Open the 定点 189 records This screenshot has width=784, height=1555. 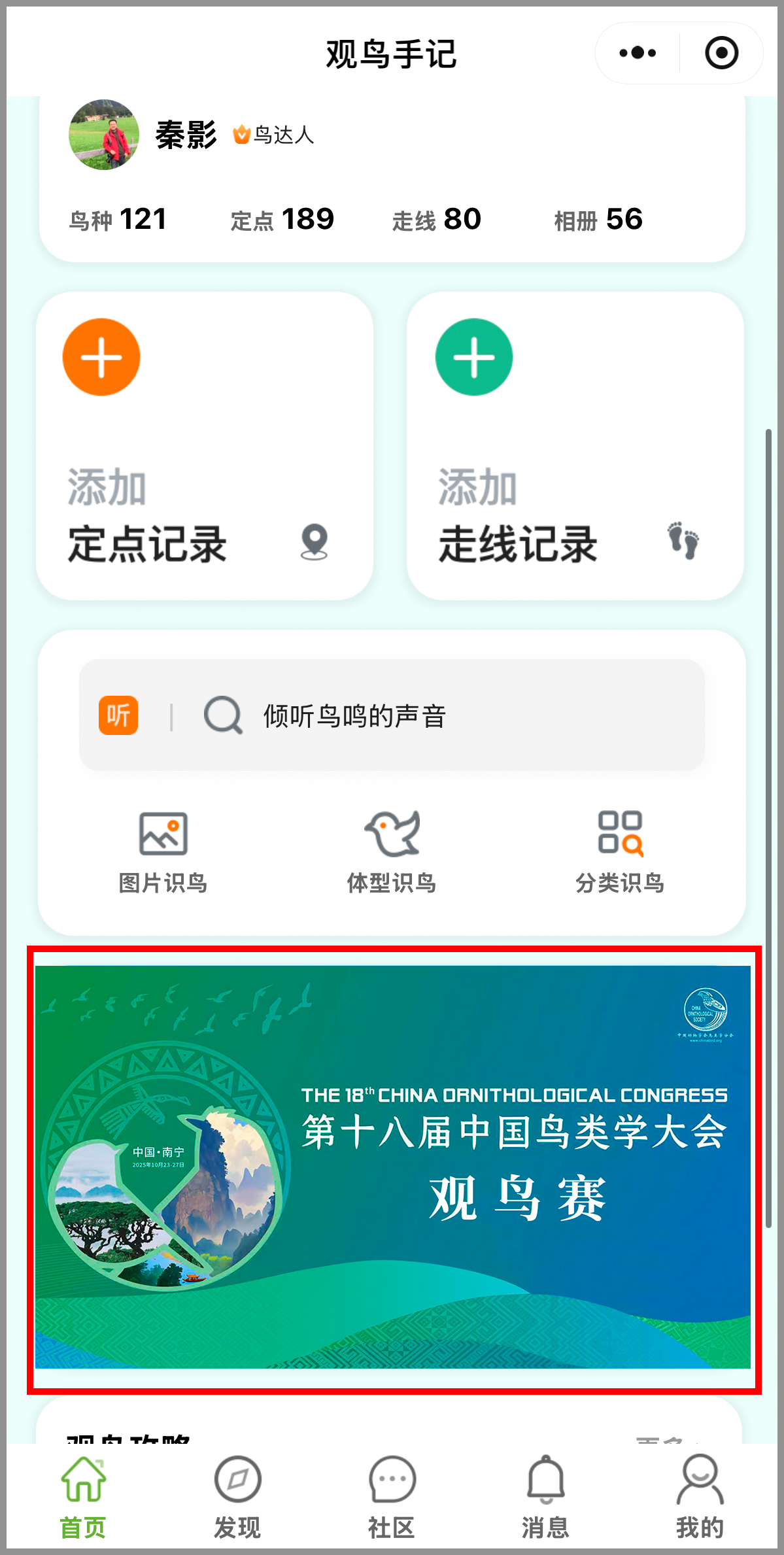(282, 220)
